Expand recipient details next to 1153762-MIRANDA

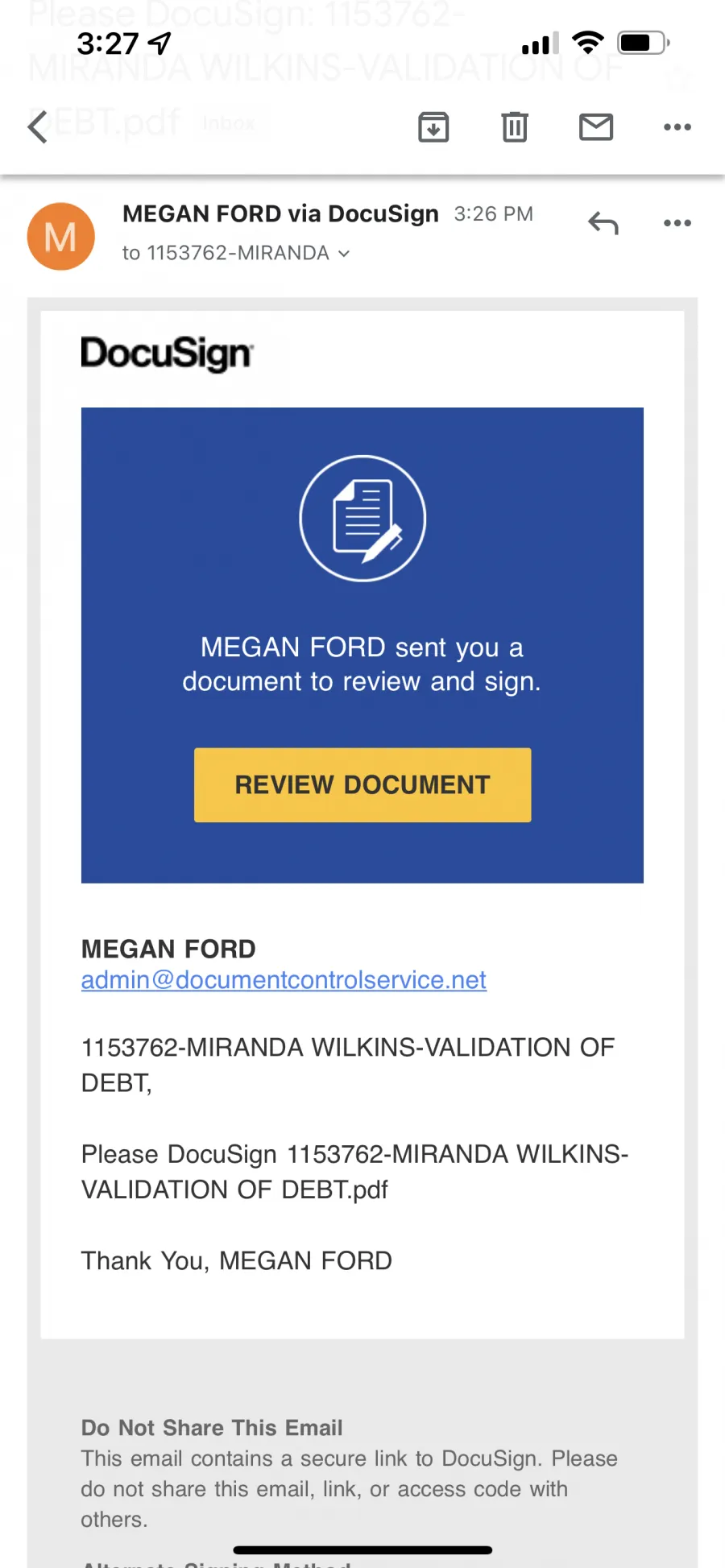(x=344, y=254)
